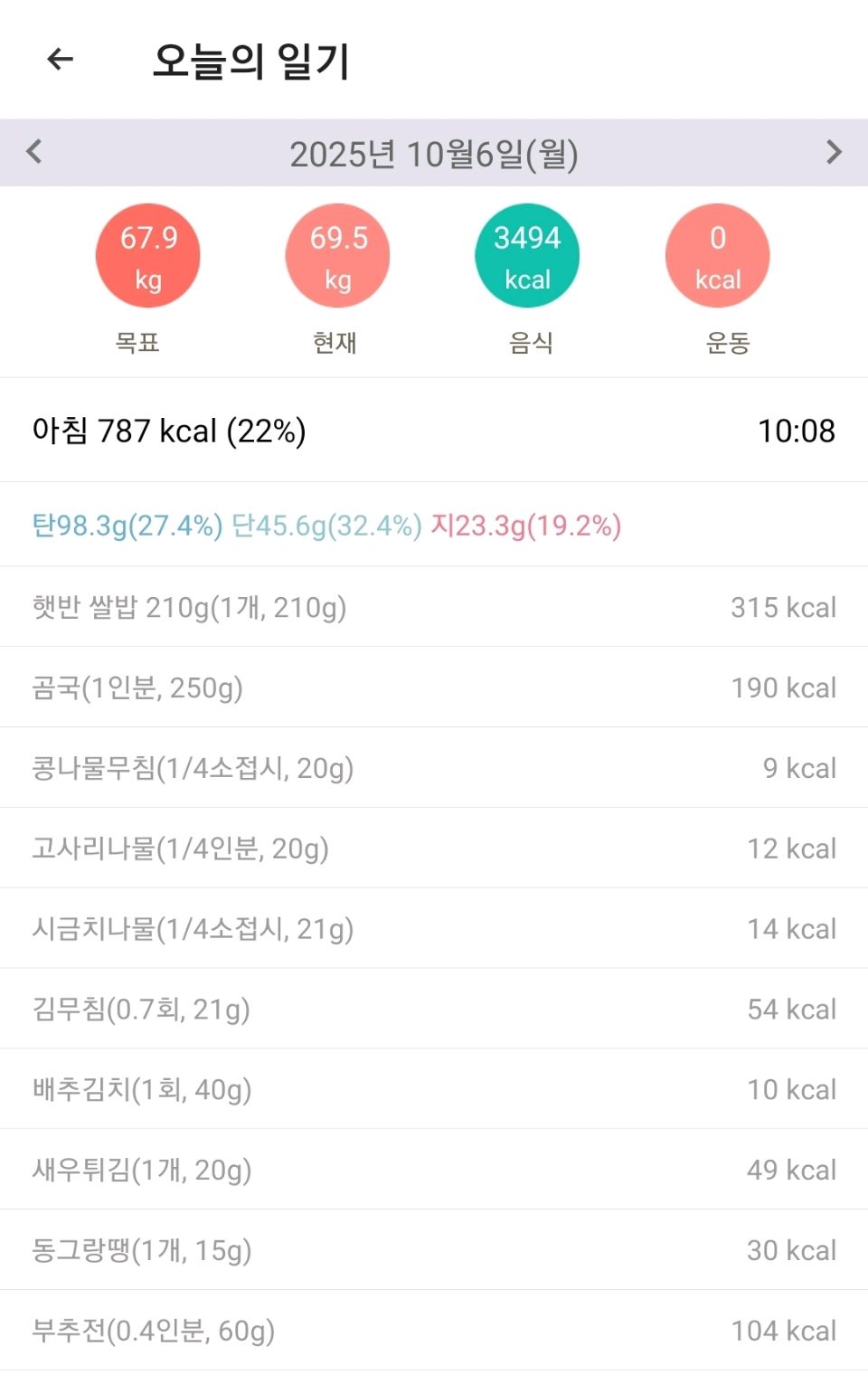Go to the previous day
This screenshot has height=1375, width=868.
click(34, 152)
